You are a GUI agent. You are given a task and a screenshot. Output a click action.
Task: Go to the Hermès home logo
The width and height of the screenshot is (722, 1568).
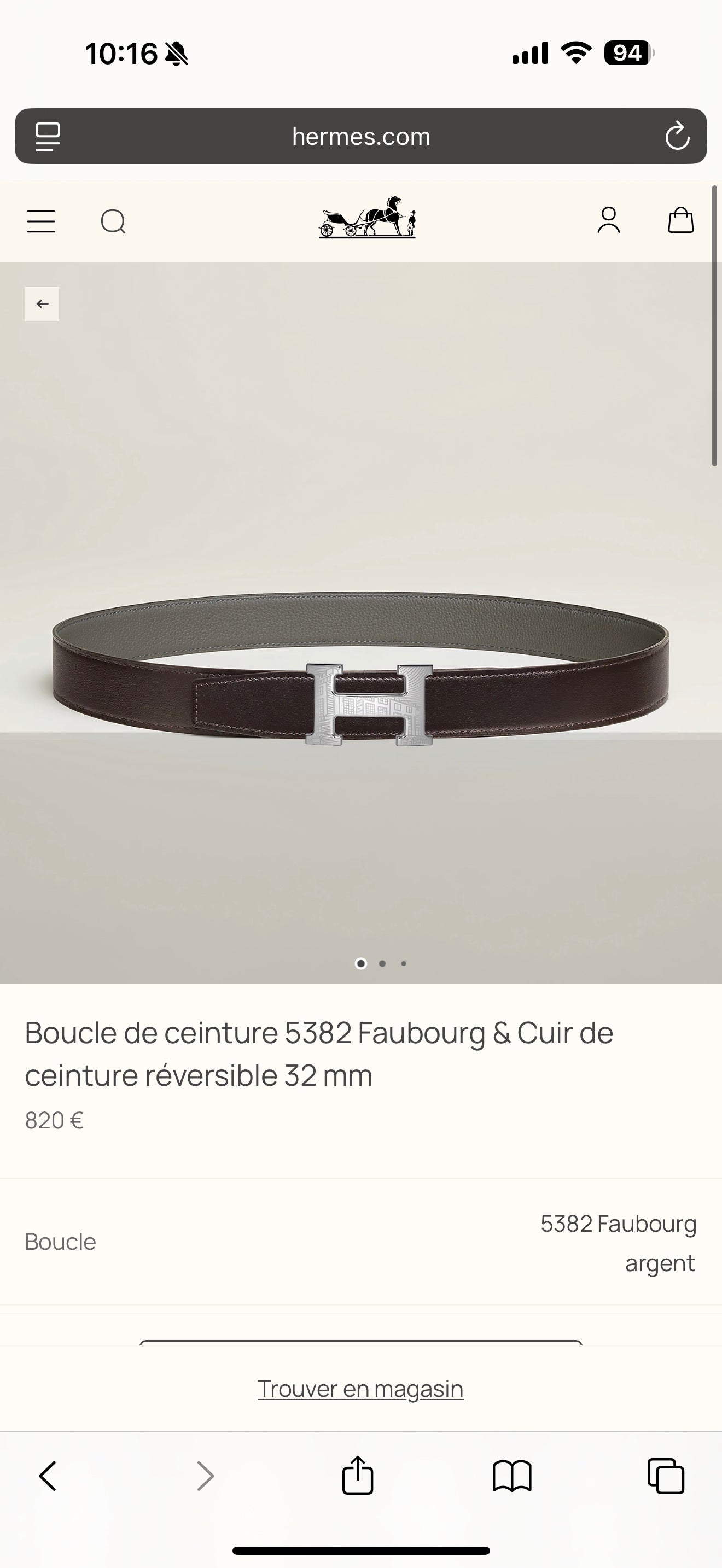pyautogui.click(x=367, y=218)
